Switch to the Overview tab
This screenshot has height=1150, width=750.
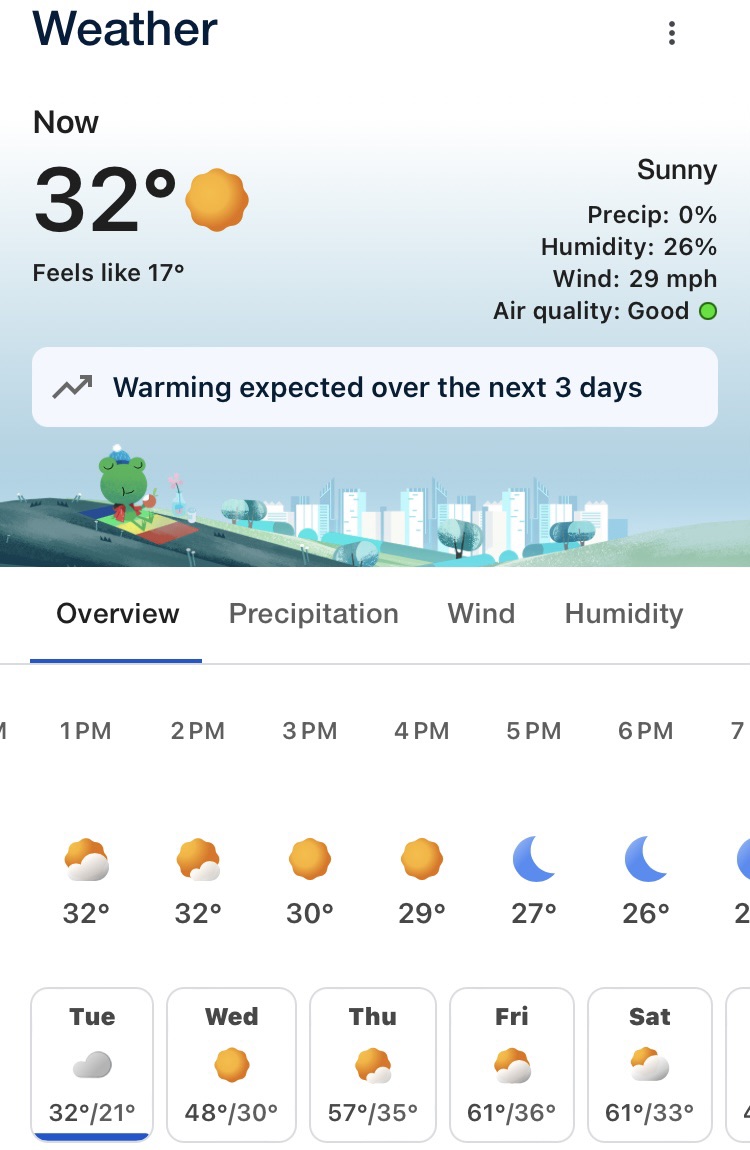(x=118, y=614)
